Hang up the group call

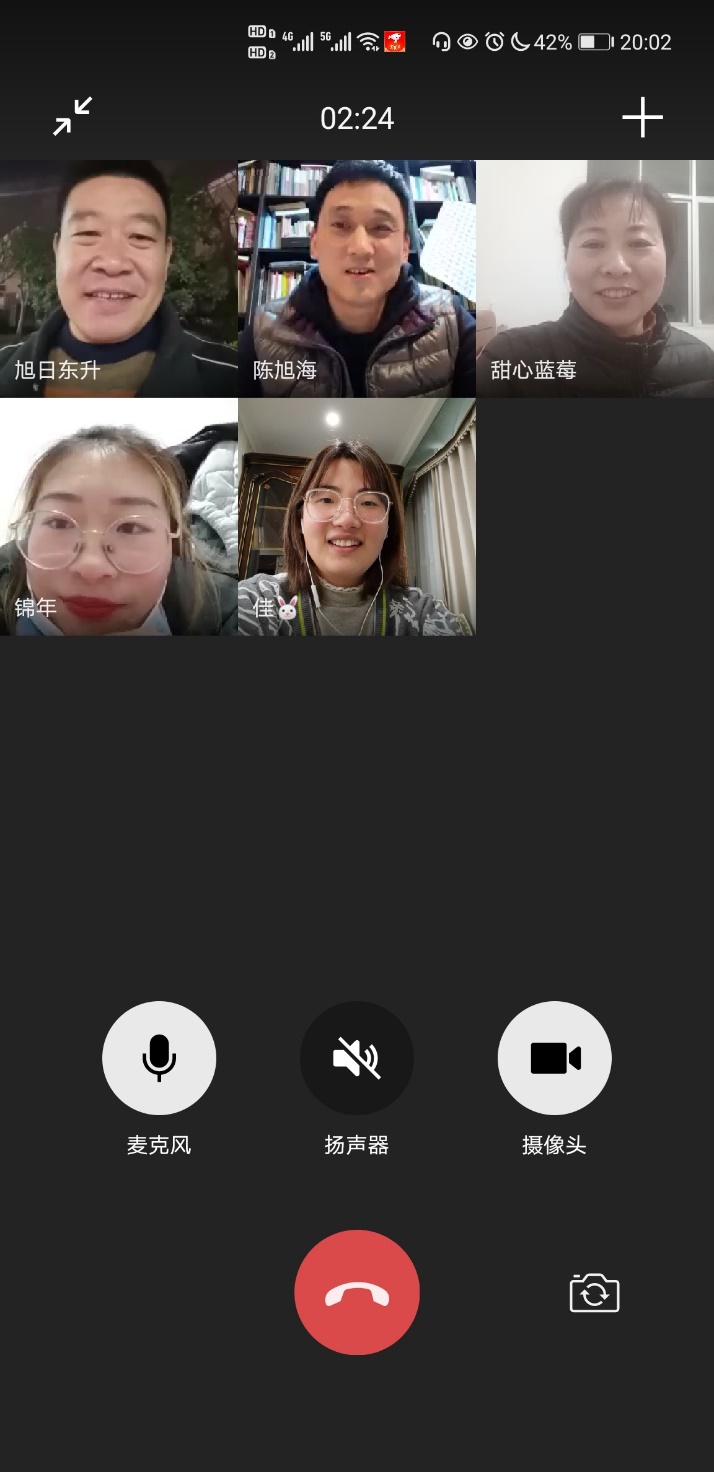pos(357,1292)
